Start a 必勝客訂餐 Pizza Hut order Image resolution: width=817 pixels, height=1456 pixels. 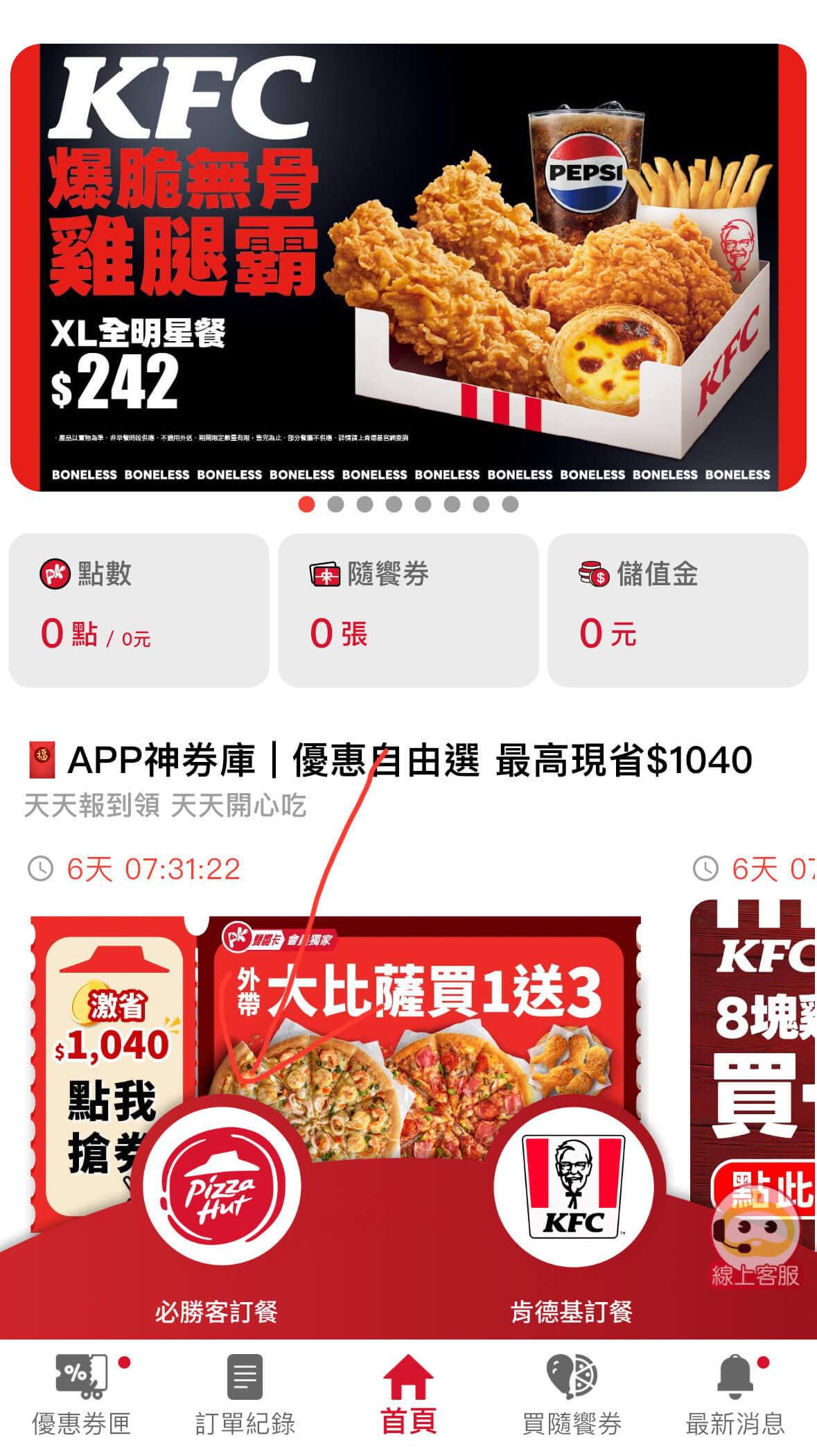pos(221,1187)
